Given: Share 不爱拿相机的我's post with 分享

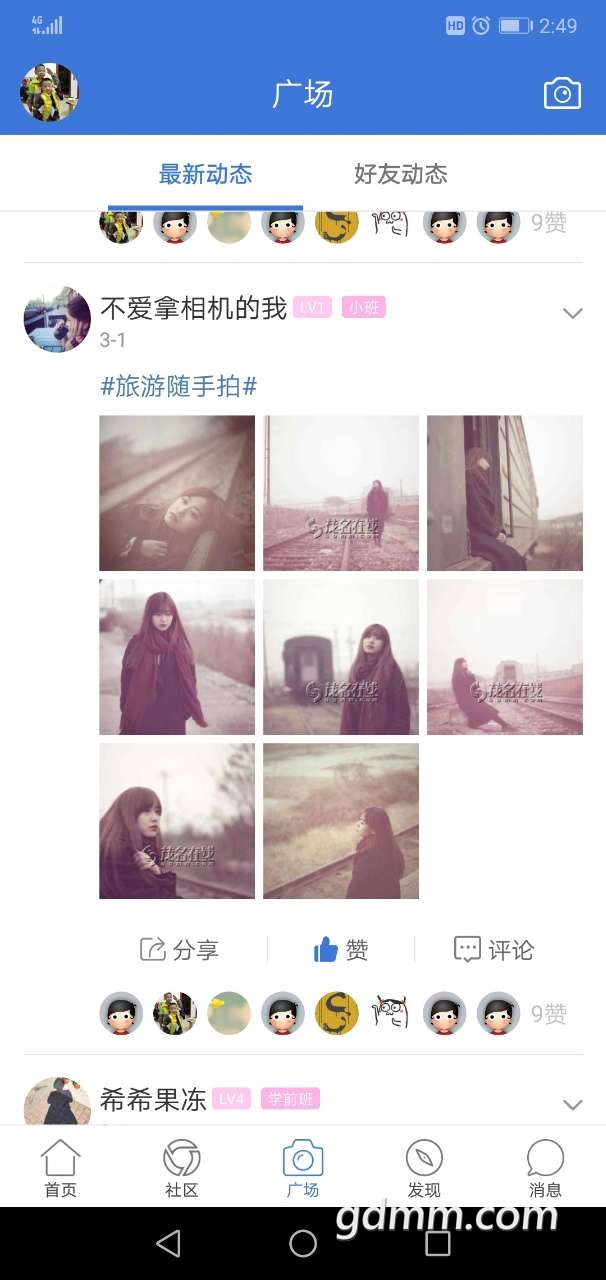Looking at the screenshot, I should click(180, 949).
